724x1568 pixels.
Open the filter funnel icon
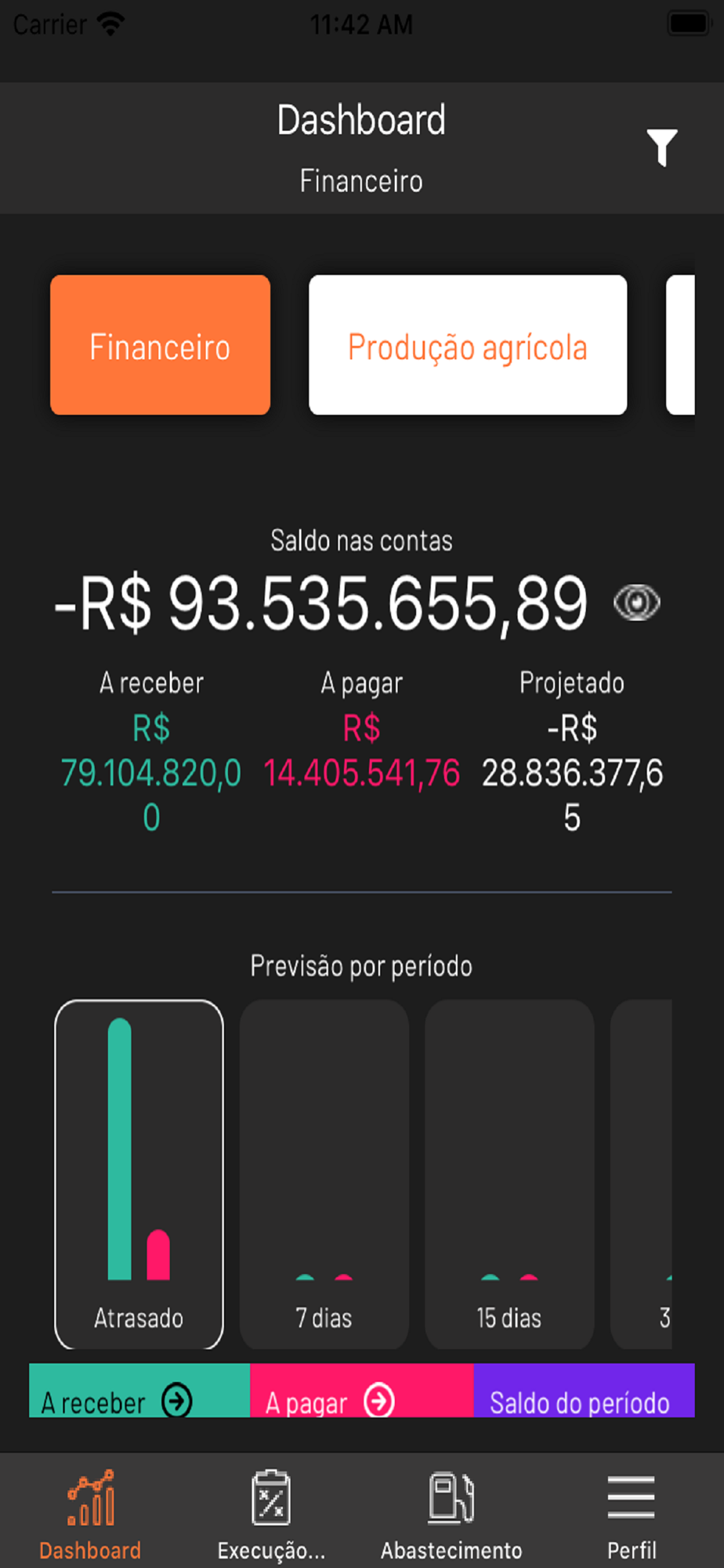click(662, 147)
